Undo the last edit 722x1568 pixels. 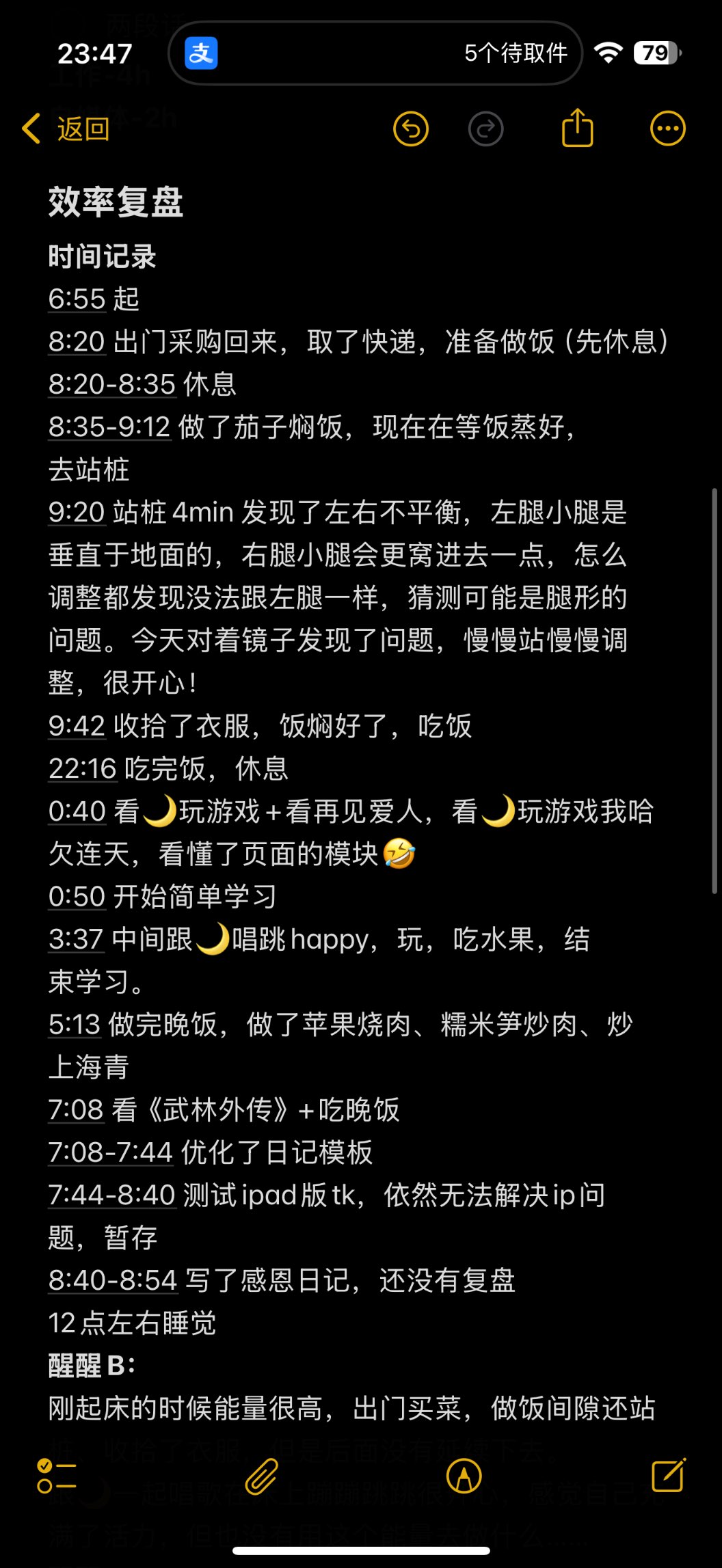(411, 129)
